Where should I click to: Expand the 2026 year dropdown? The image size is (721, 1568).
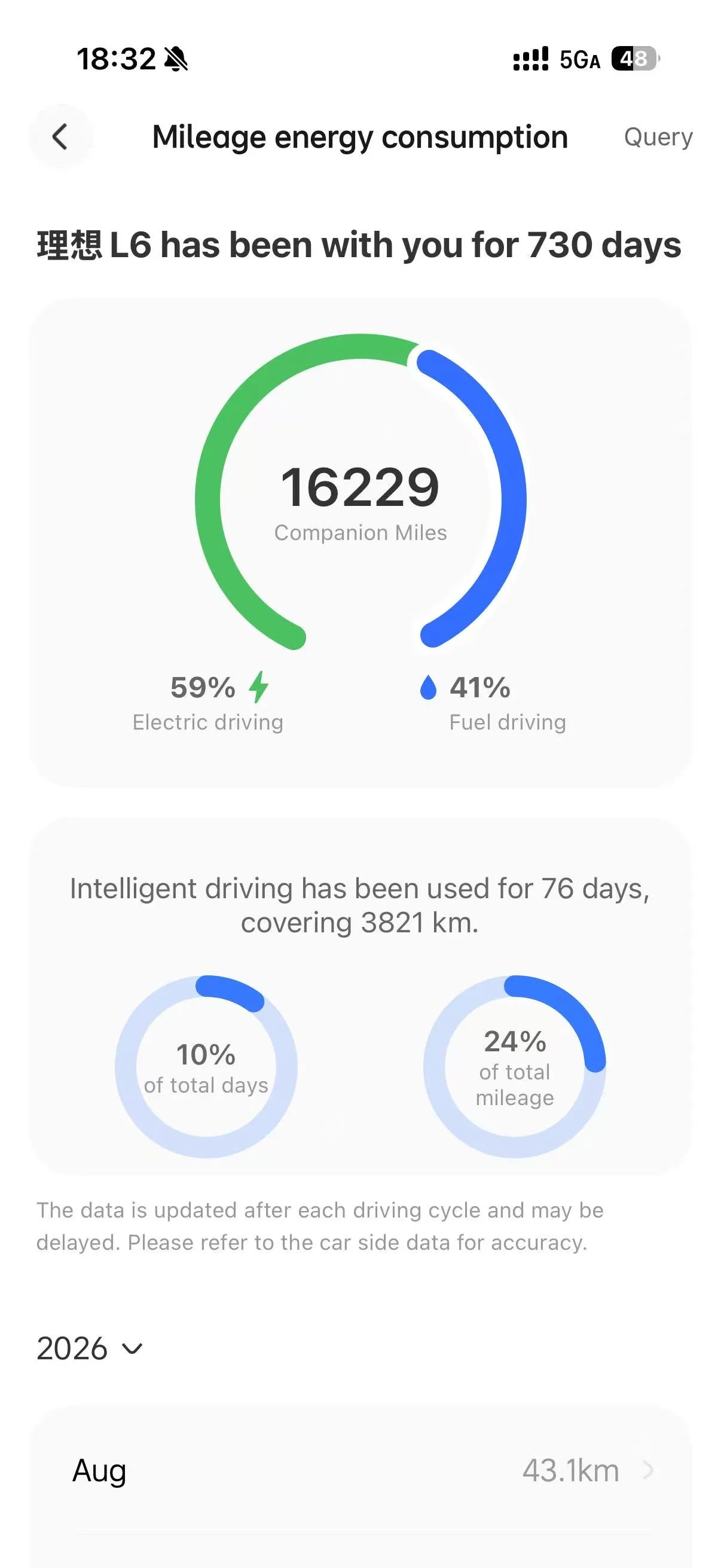(x=90, y=1348)
